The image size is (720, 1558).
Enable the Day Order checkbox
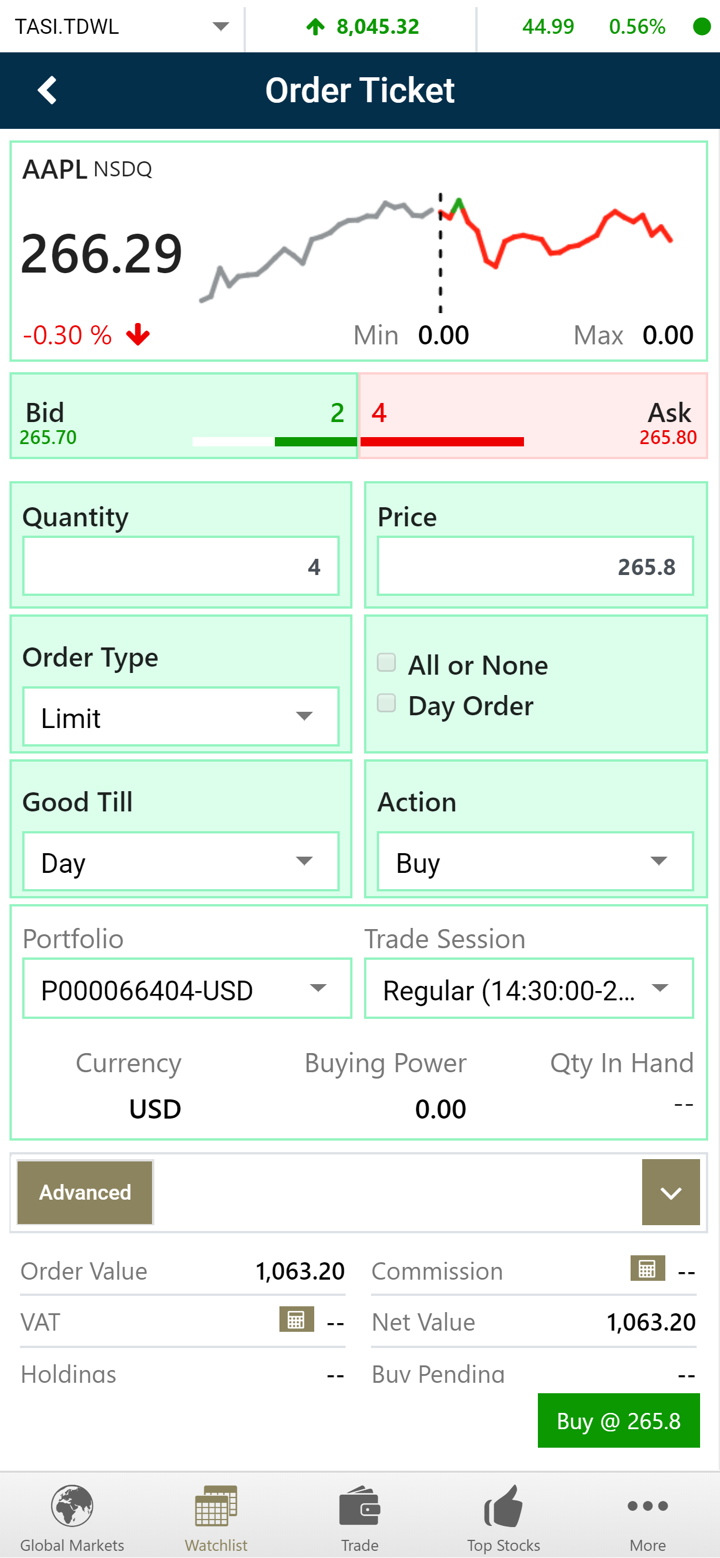point(387,703)
